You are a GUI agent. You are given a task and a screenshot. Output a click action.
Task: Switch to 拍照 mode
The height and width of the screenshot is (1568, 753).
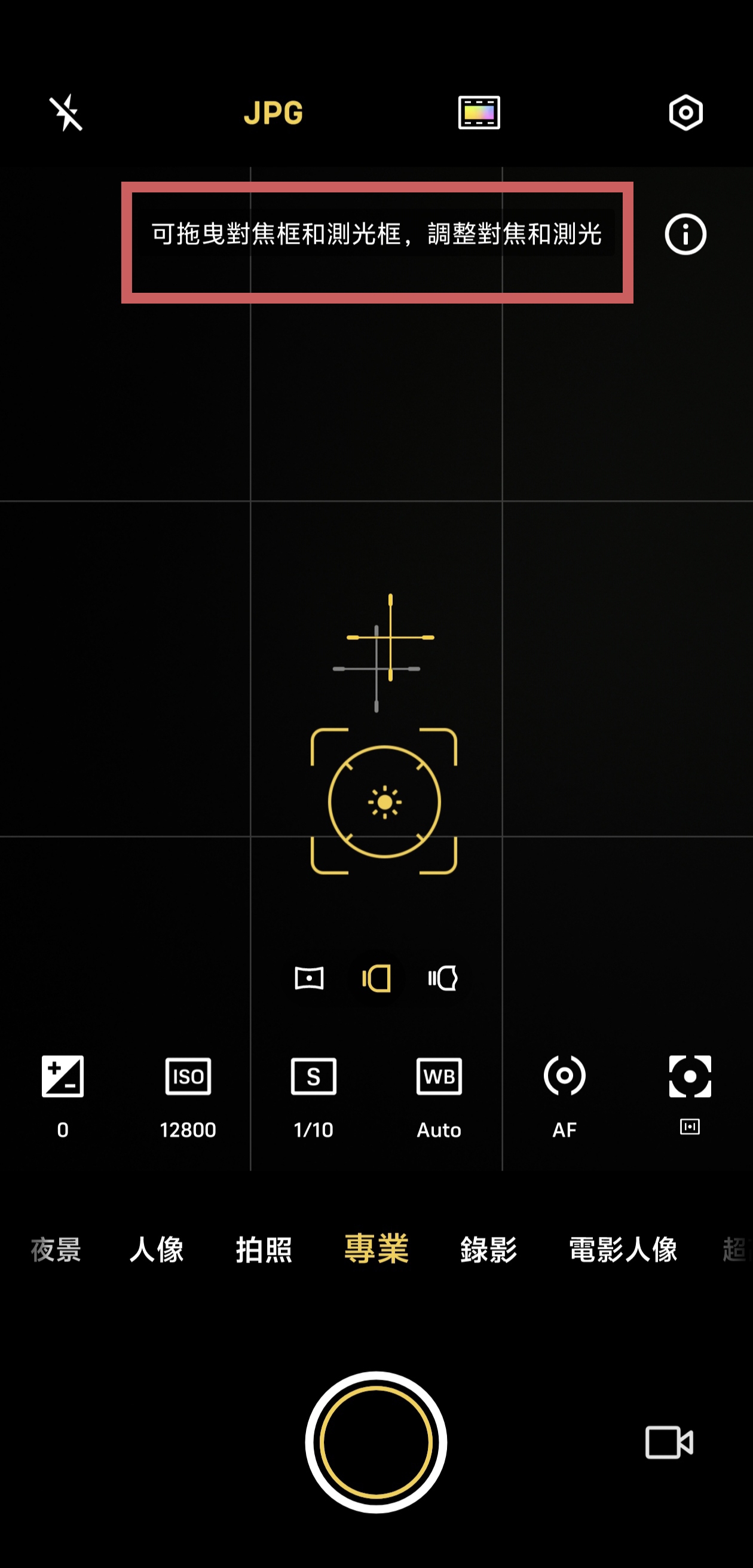click(264, 1249)
